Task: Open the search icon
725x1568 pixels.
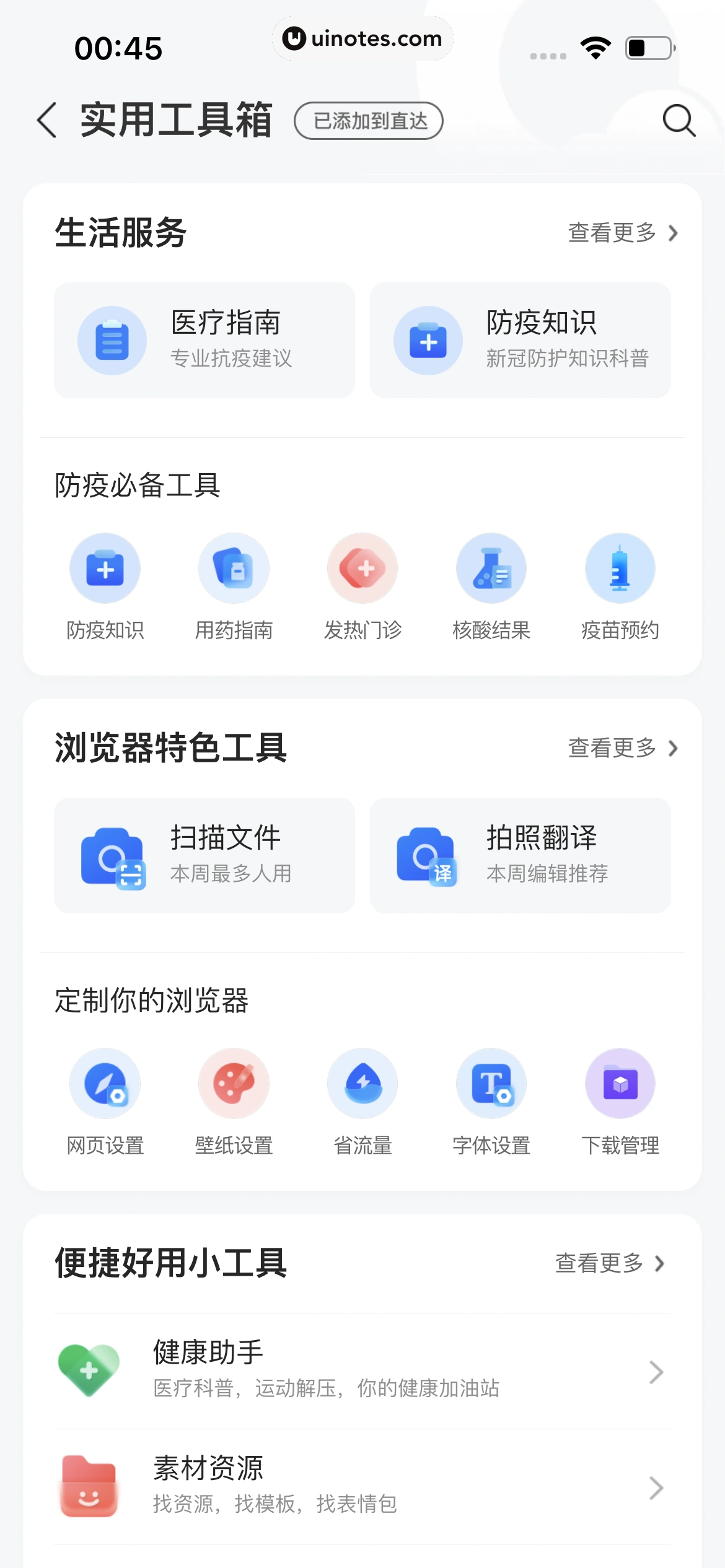Action: point(679,120)
